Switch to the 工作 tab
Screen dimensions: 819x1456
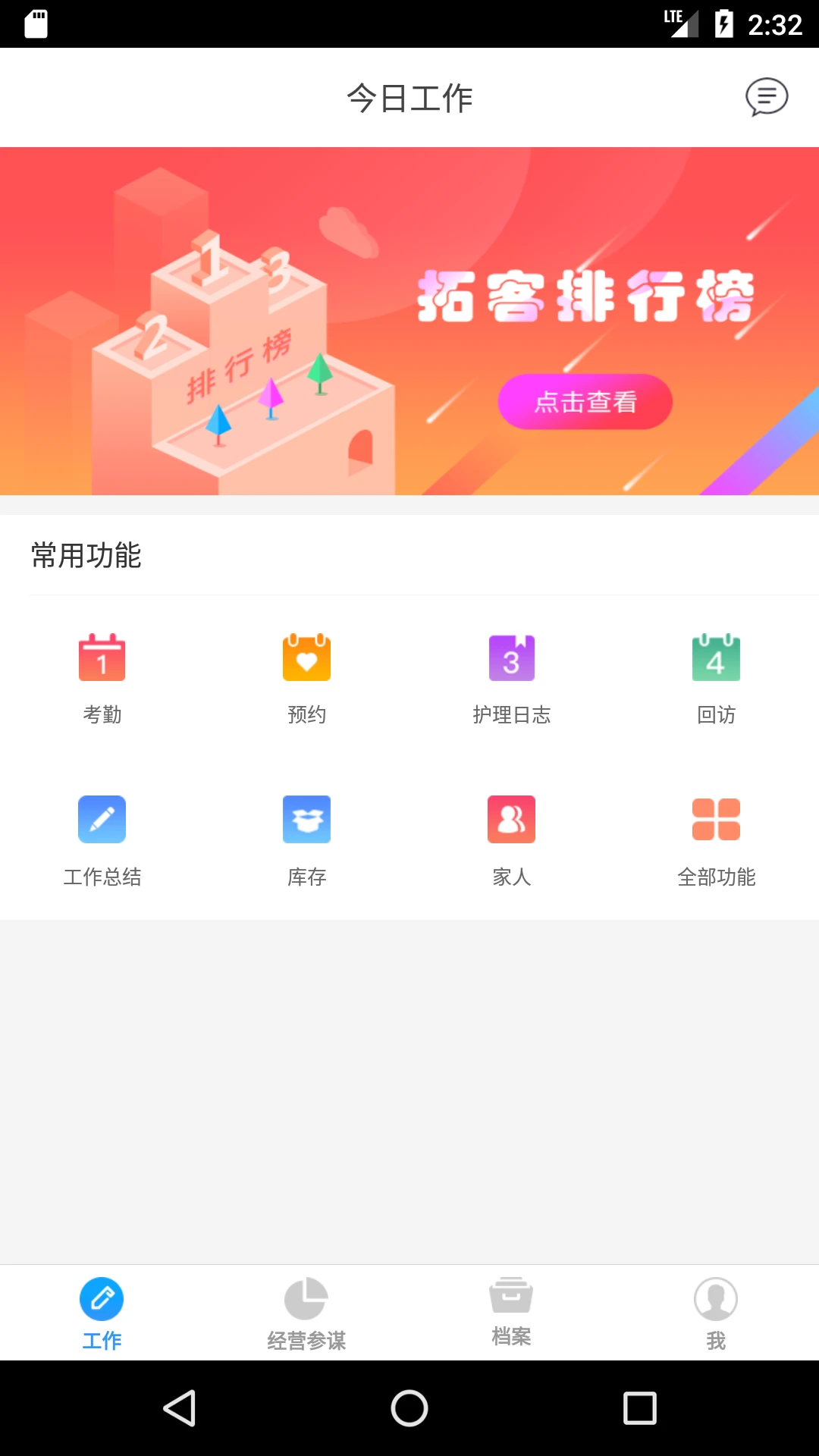(x=102, y=1312)
